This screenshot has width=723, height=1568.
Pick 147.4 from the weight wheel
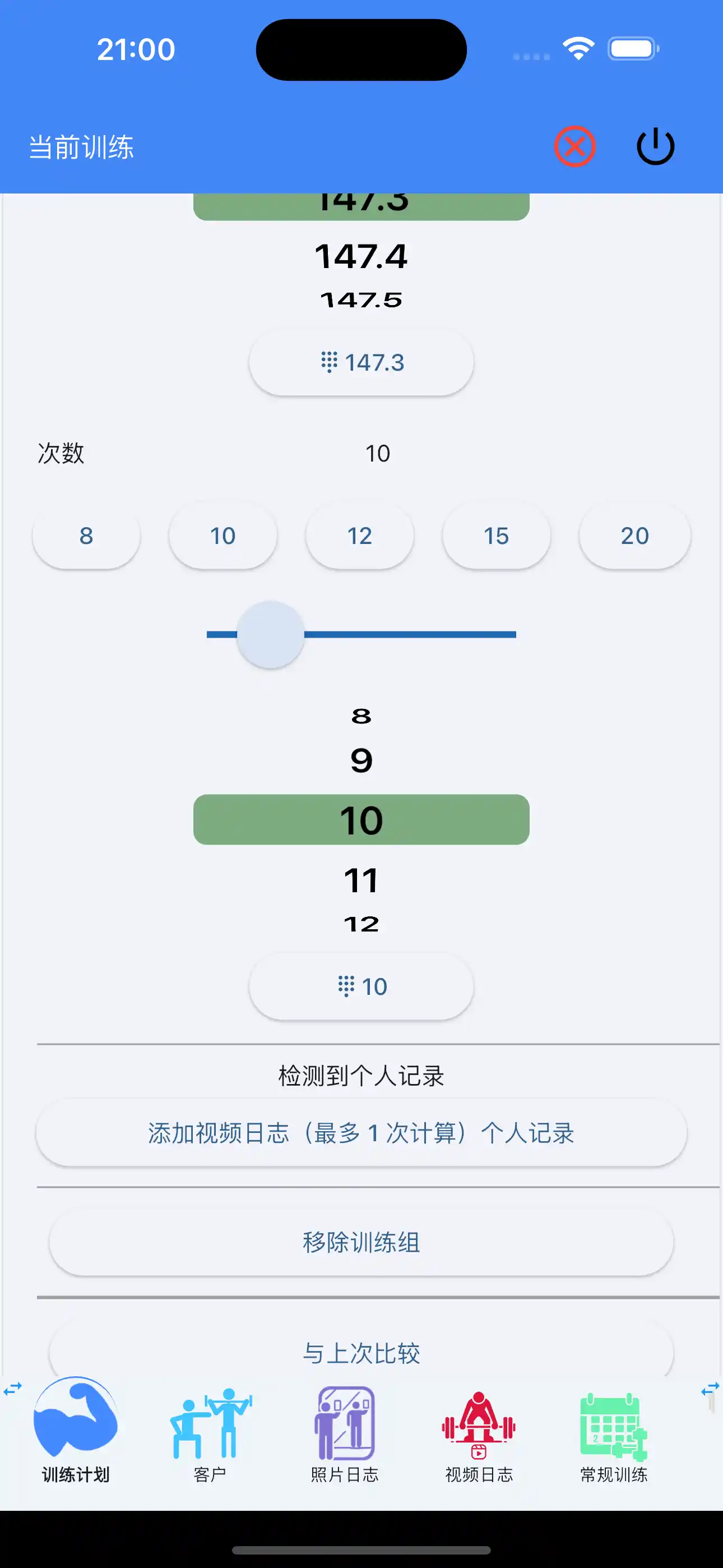[x=361, y=256]
